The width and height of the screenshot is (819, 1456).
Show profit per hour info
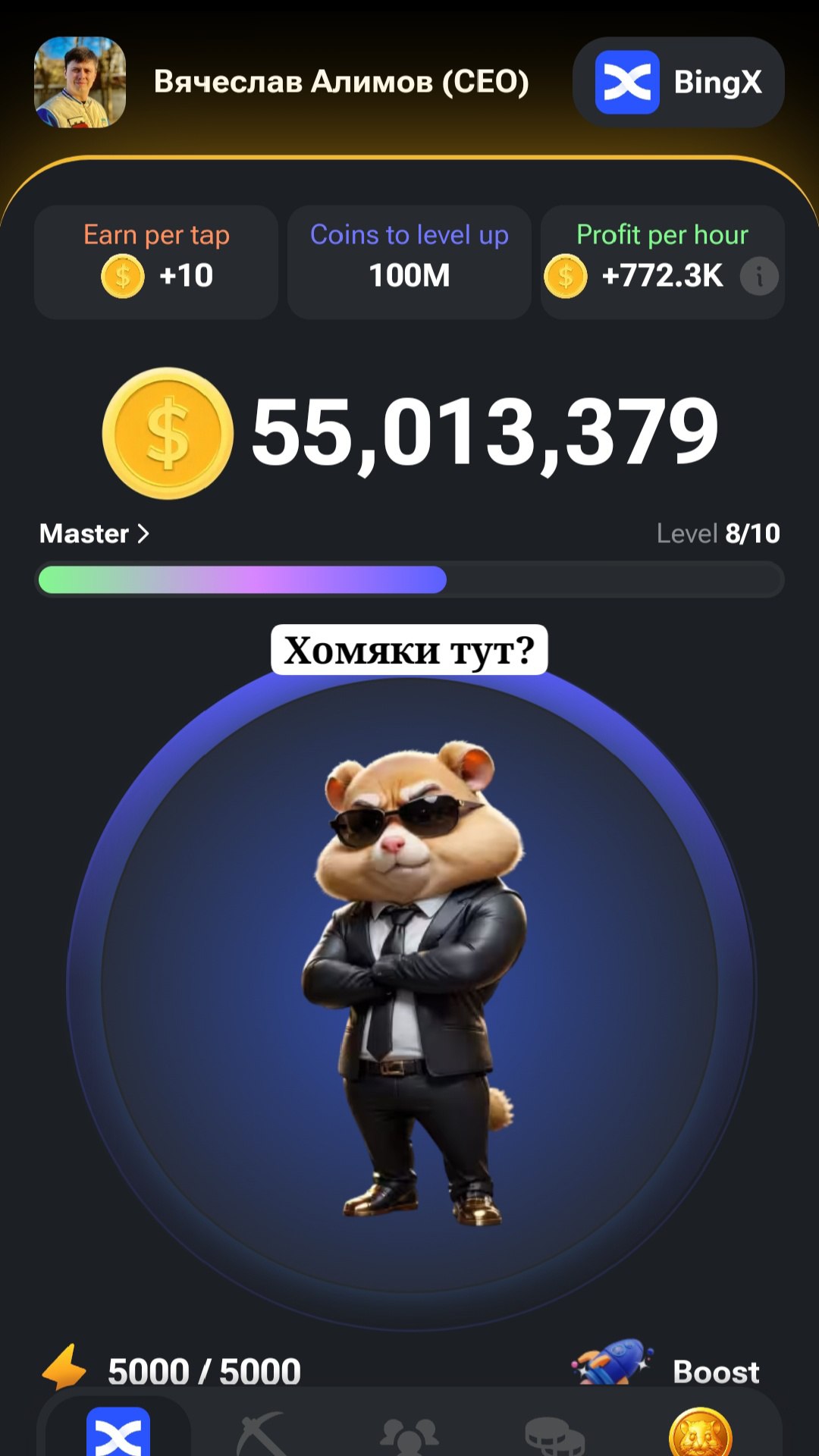click(x=759, y=275)
